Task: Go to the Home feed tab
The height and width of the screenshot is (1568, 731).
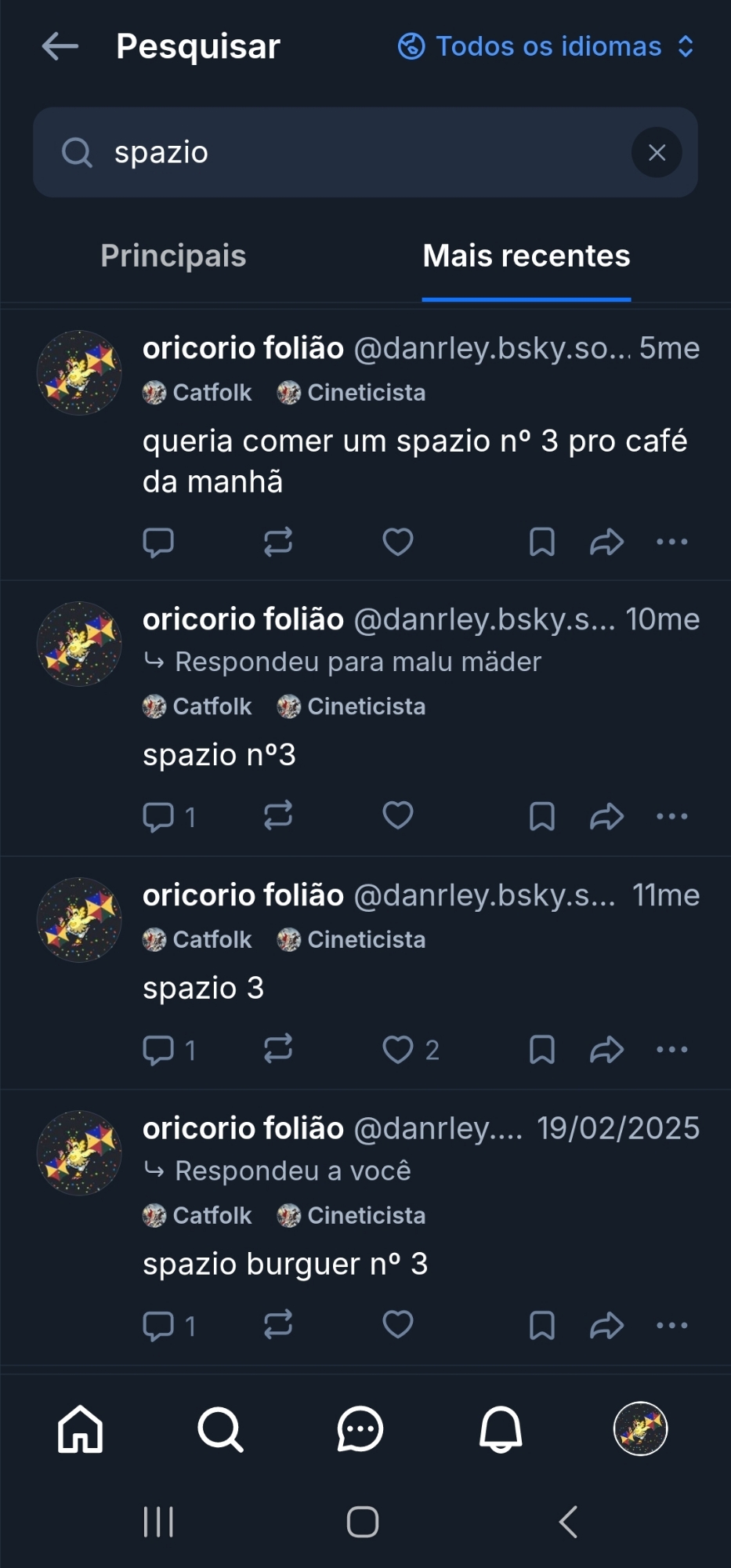Action: coord(80,1428)
